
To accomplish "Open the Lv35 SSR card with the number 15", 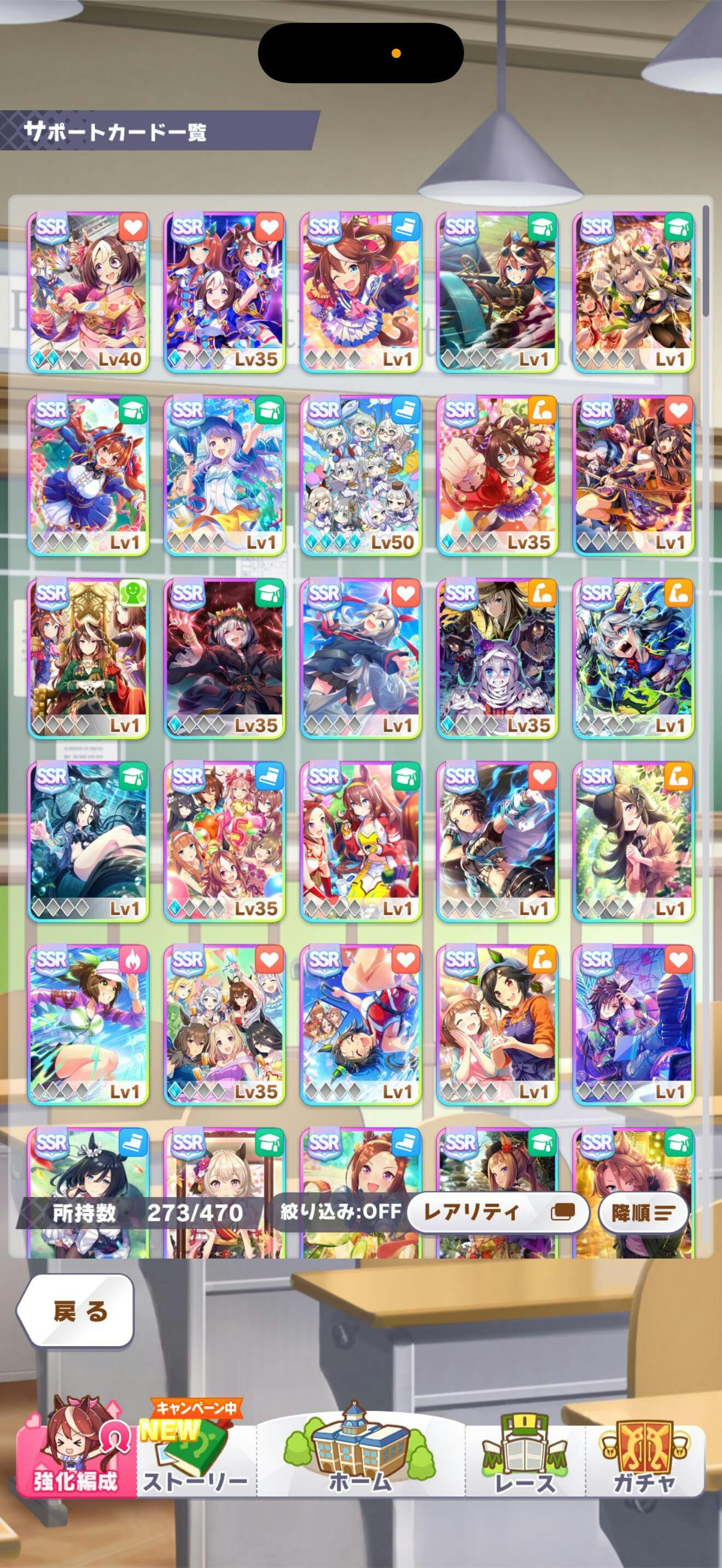I will (225, 842).
